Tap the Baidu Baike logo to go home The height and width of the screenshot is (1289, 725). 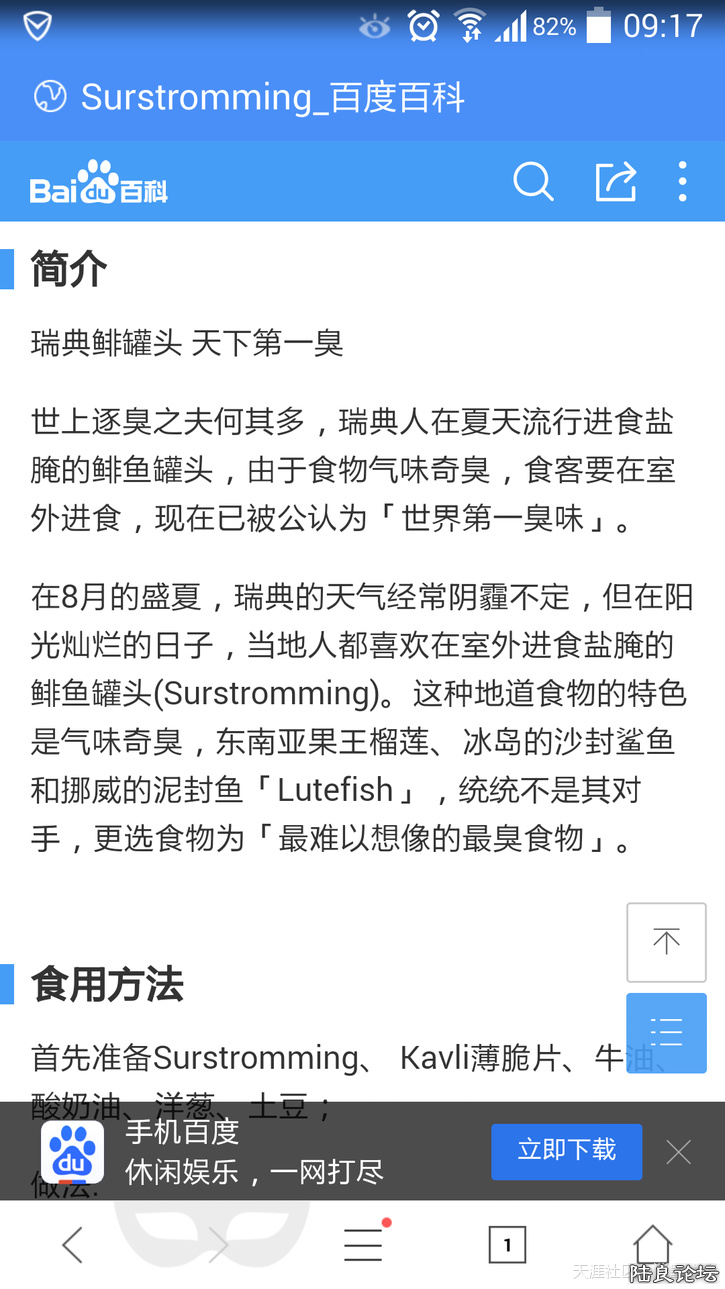pyautogui.click(x=99, y=182)
